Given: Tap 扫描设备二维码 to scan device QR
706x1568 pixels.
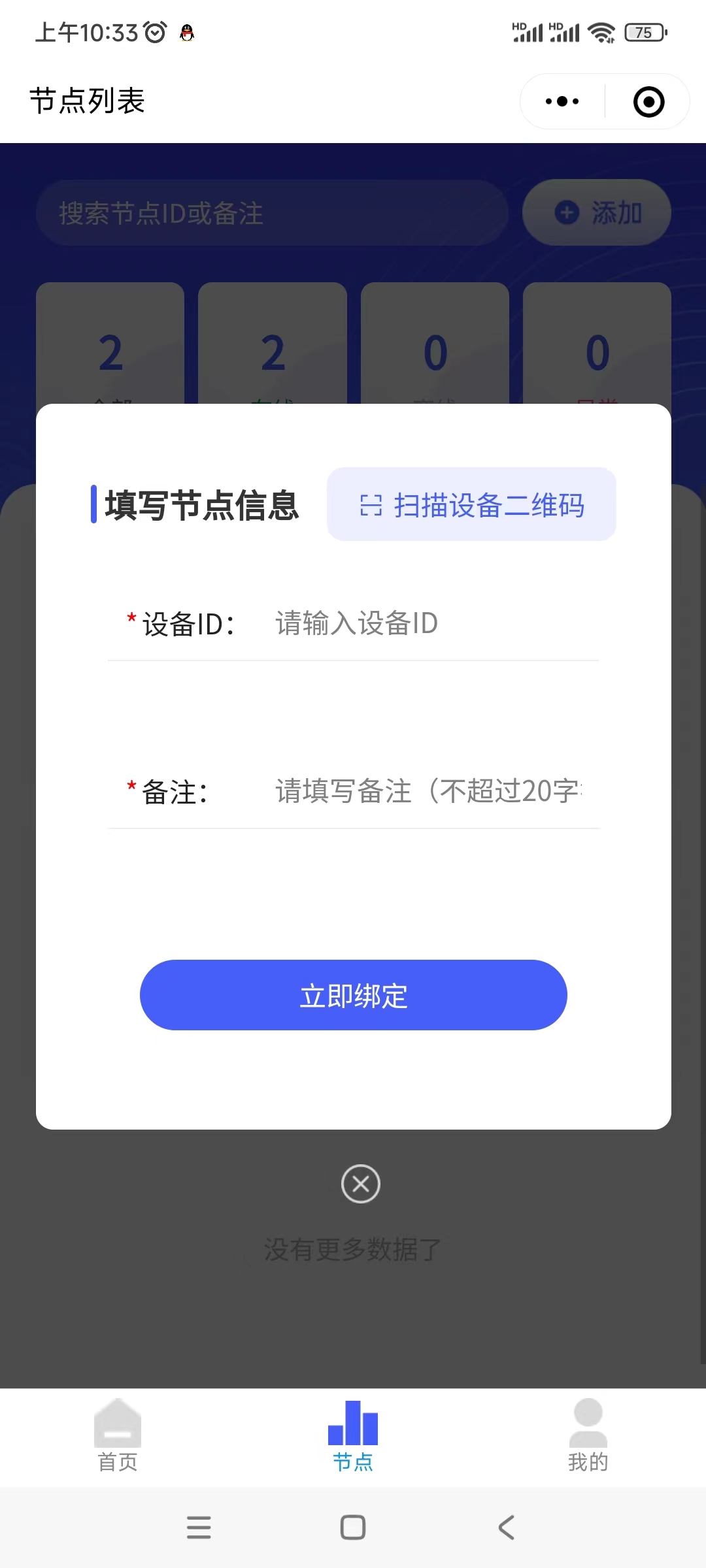Looking at the screenshot, I should pos(471,504).
